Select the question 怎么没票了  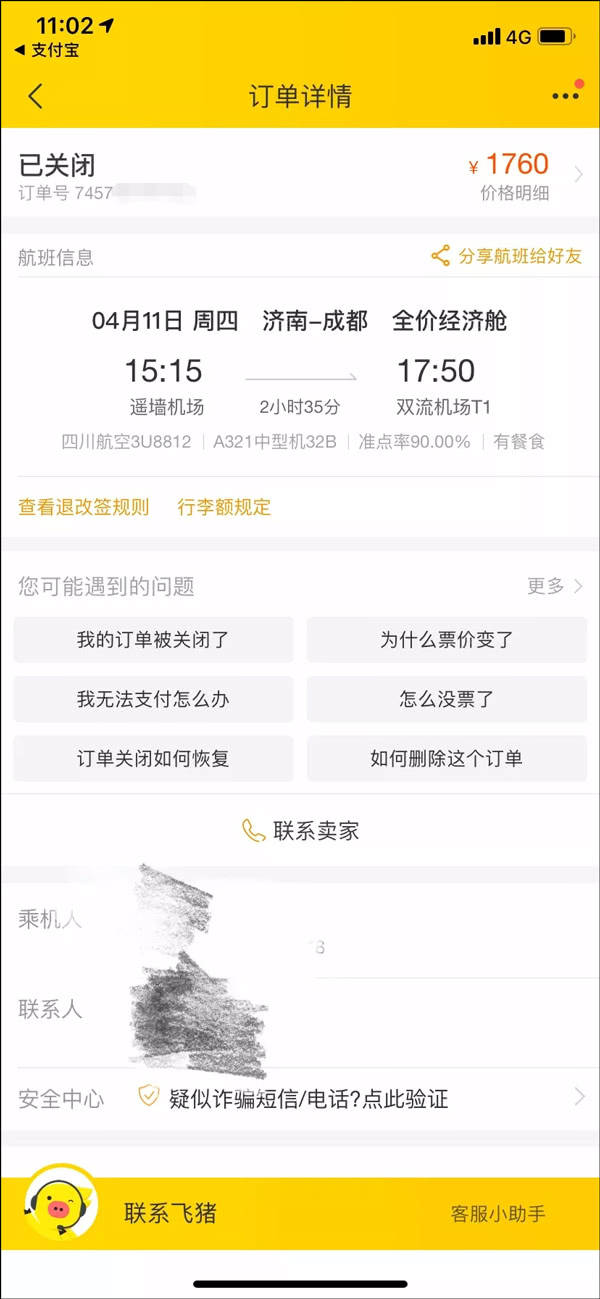pos(446,699)
